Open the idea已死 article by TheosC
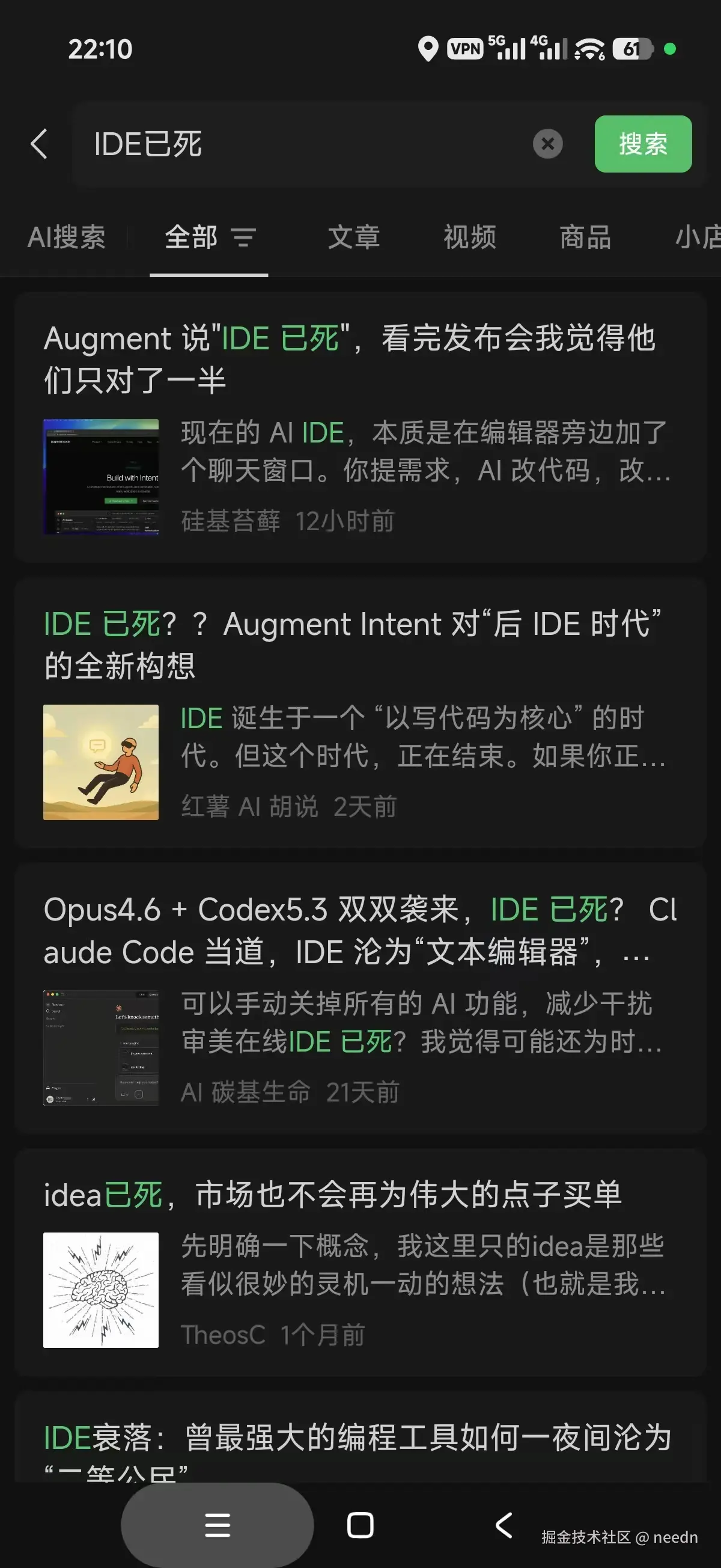 click(359, 1263)
